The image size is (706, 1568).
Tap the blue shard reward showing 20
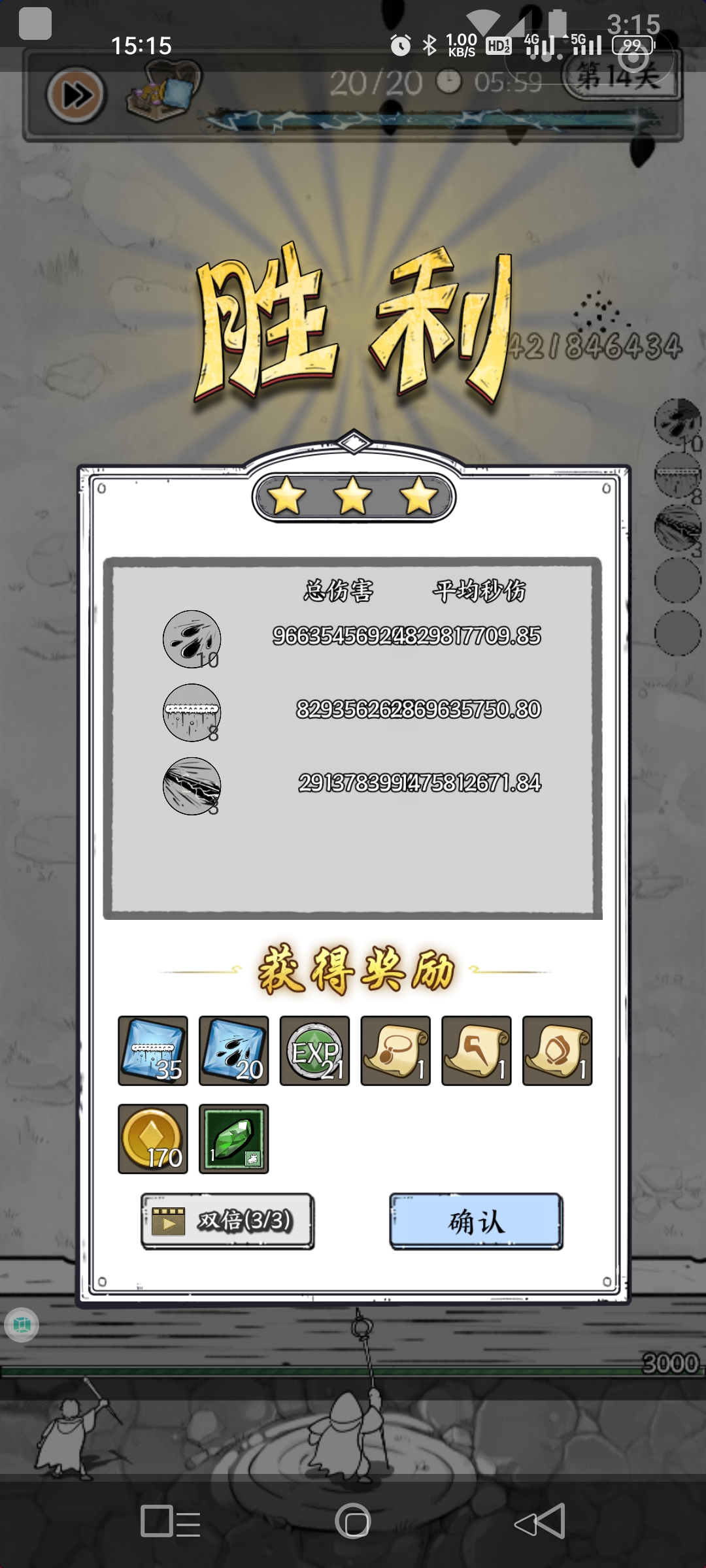[x=233, y=1051]
